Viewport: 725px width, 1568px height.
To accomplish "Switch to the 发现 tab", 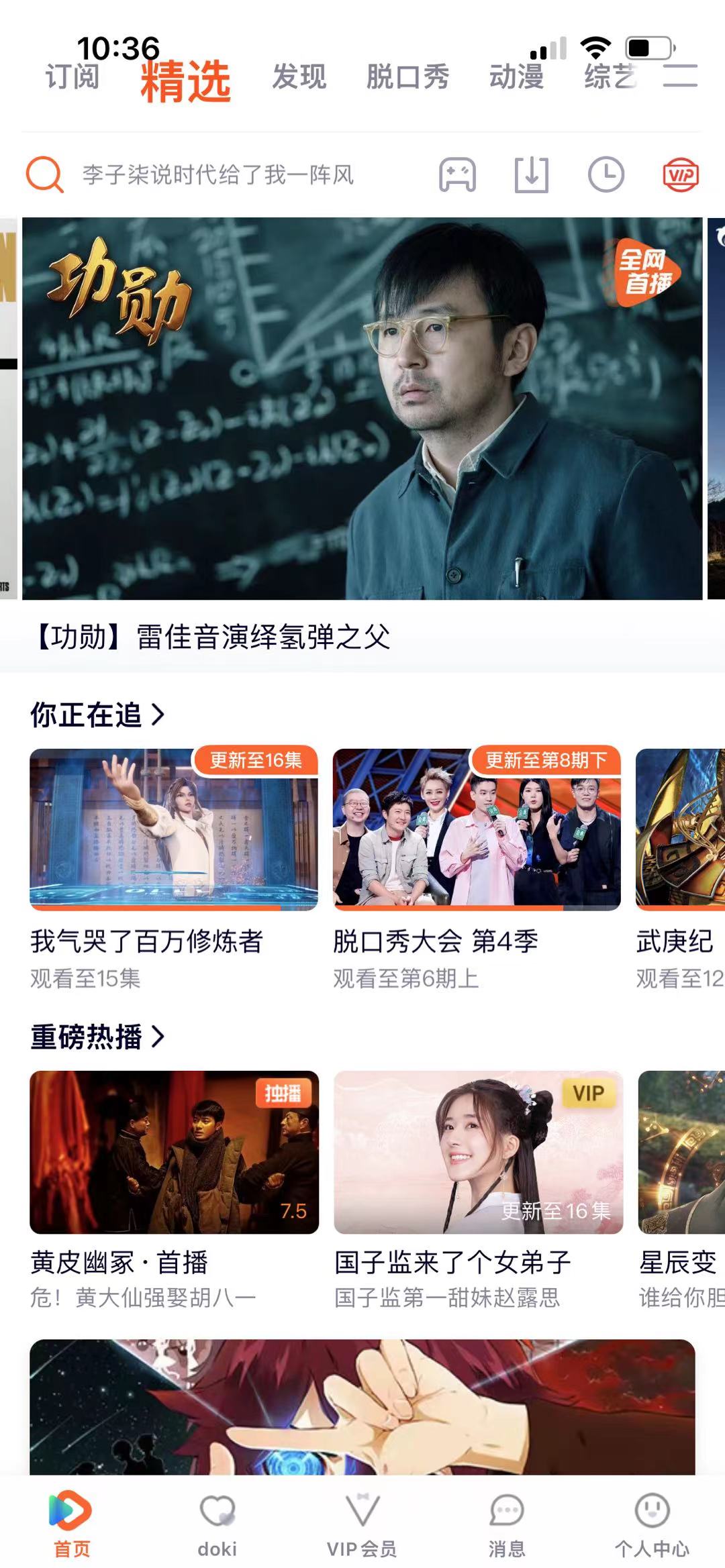I will 299,76.
